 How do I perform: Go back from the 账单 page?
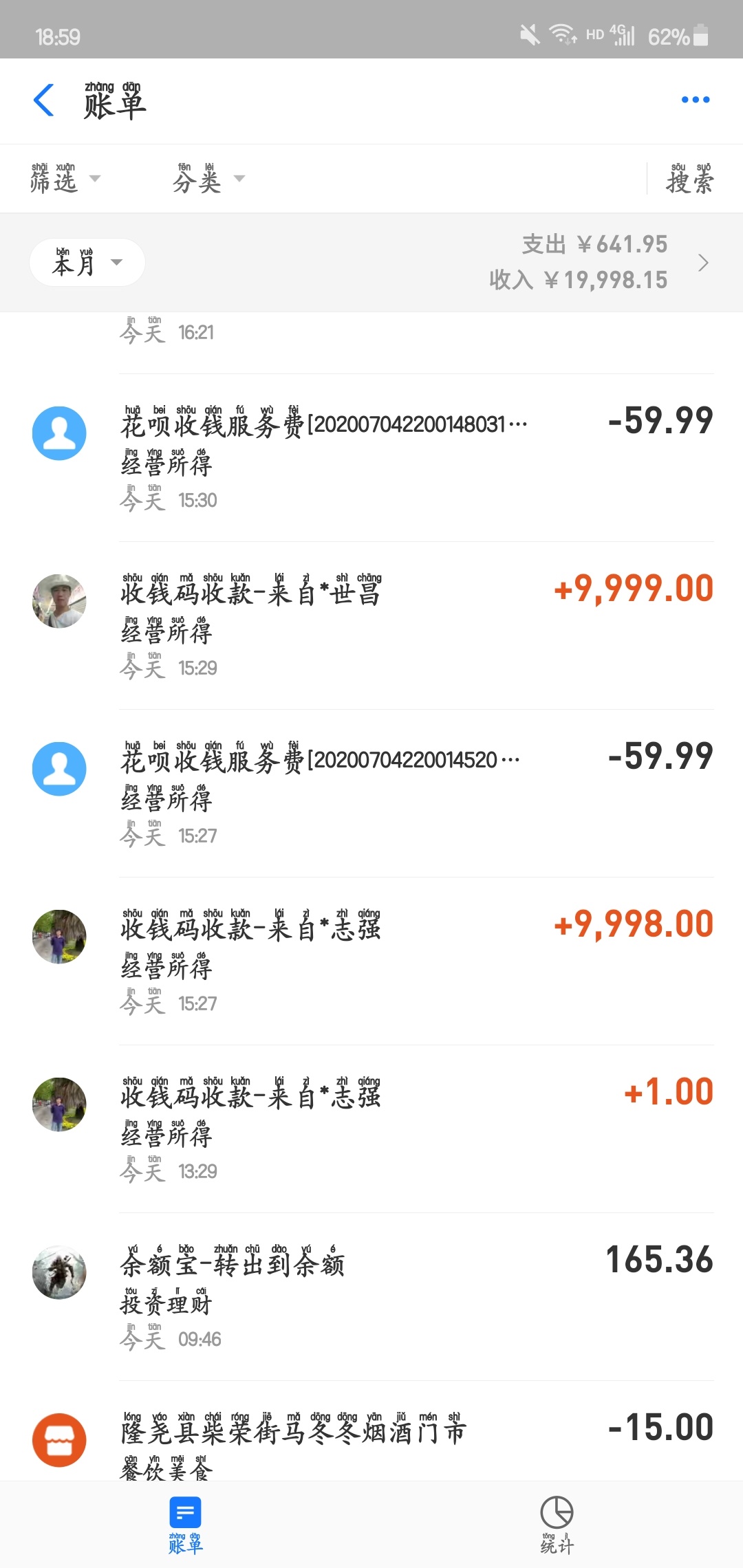tap(44, 100)
